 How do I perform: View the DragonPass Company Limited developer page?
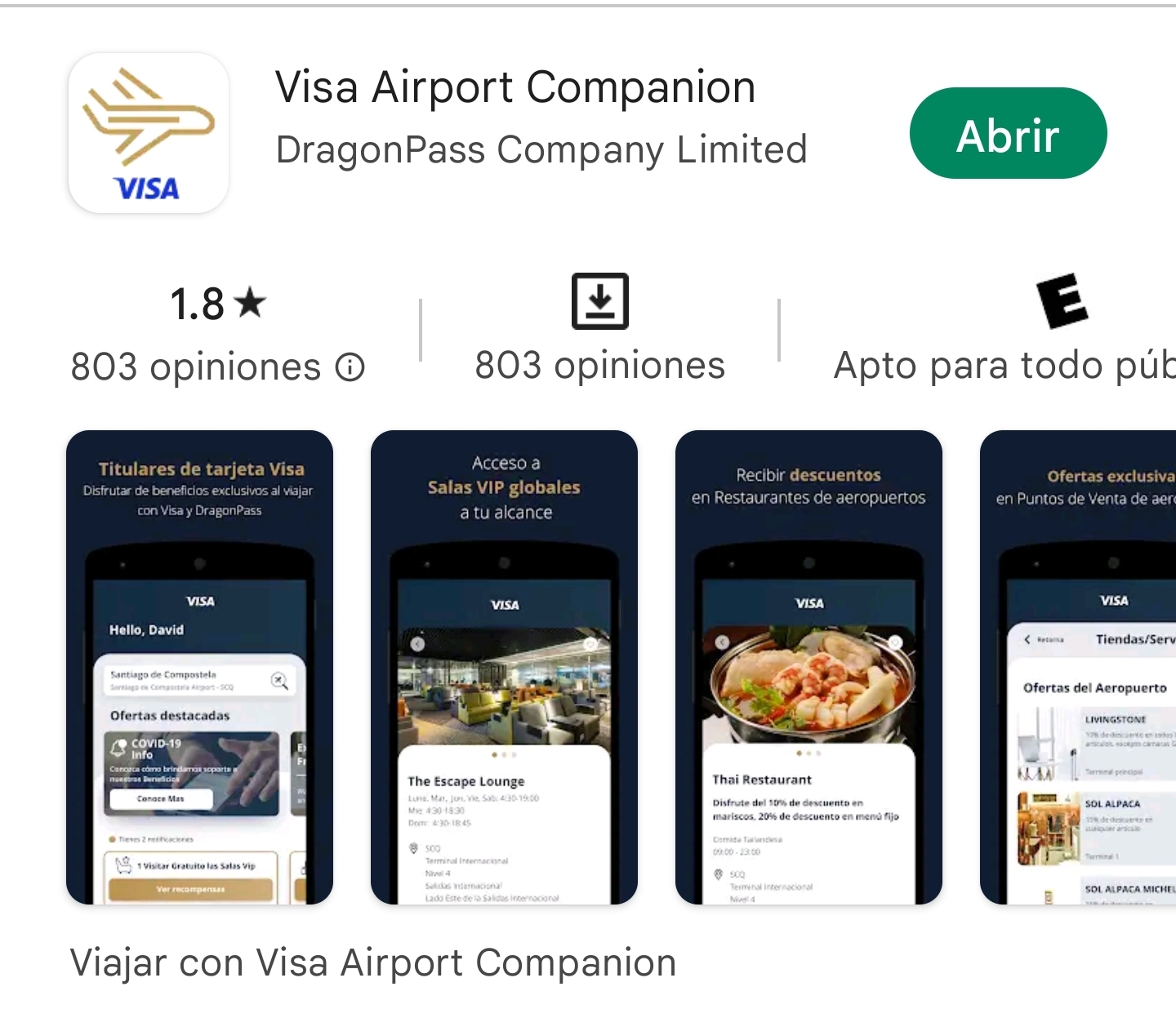point(541,150)
